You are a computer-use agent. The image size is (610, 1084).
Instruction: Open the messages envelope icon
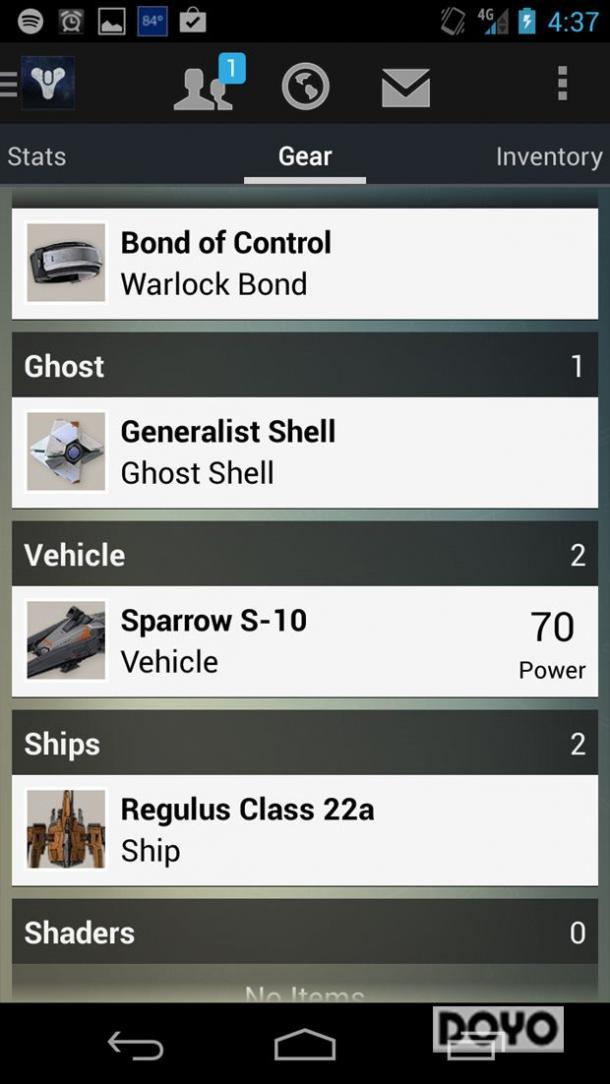(405, 88)
